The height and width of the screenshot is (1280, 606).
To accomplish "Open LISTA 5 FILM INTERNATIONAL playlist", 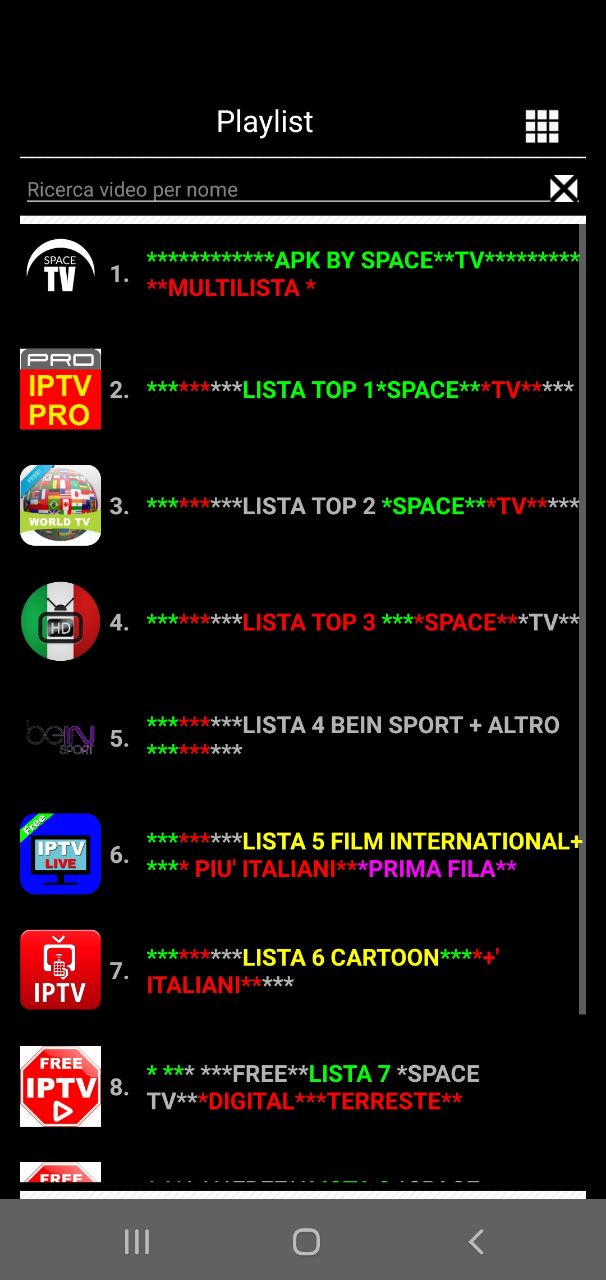I will coord(300,855).
